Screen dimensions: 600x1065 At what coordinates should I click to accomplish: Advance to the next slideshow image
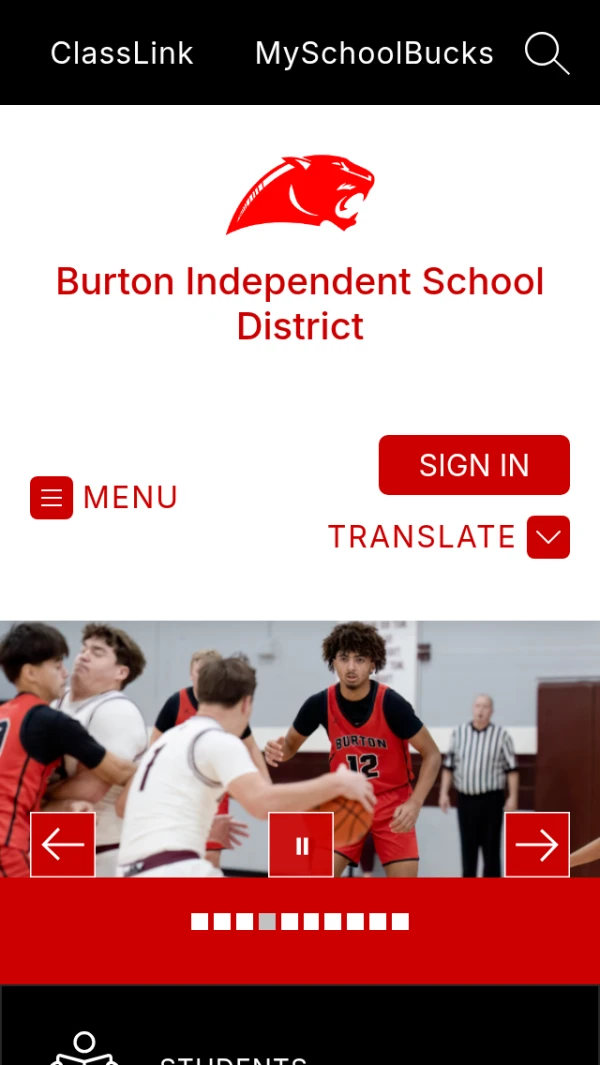[x=537, y=845]
